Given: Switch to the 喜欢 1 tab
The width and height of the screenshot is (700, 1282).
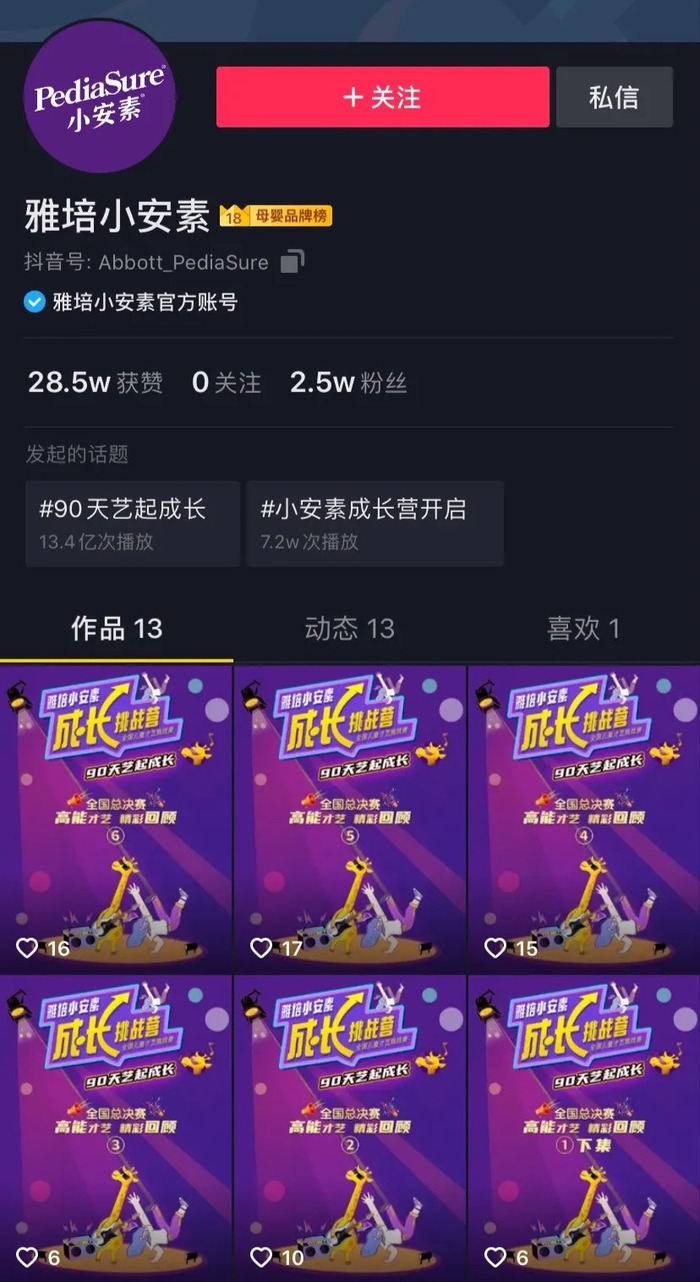Looking at the screenshot, I should [583, 628].
